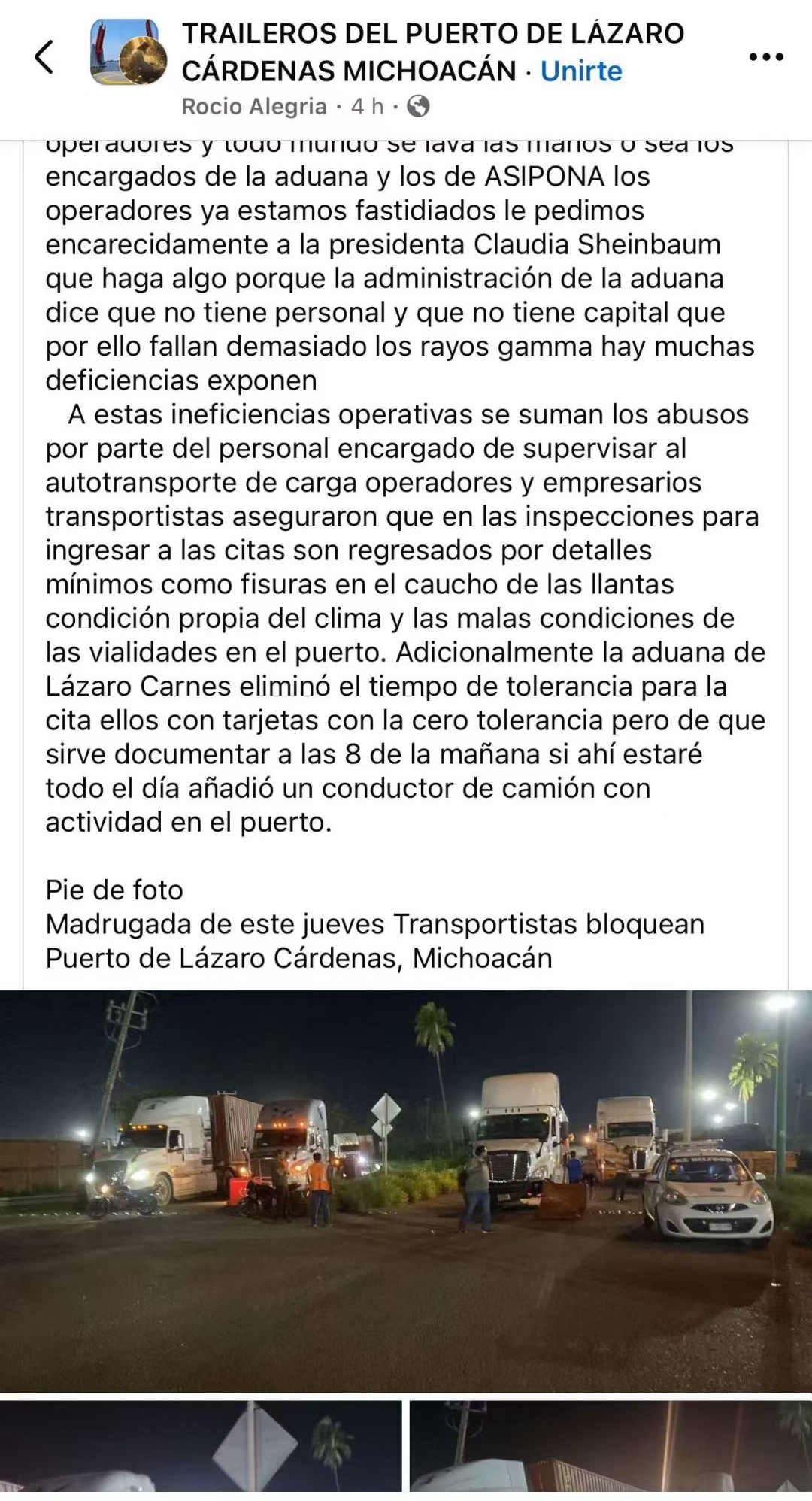Open the large photo of trucks blocking road
This screenshot has height=1501, width=812.
tap(406, 1191)
